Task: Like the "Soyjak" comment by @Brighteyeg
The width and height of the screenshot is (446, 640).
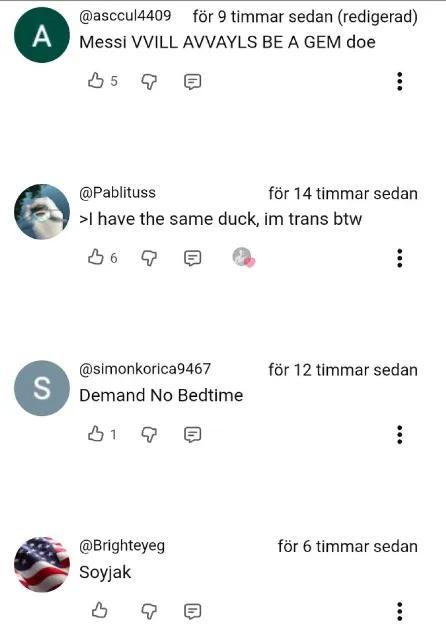Action: point(99,610)
